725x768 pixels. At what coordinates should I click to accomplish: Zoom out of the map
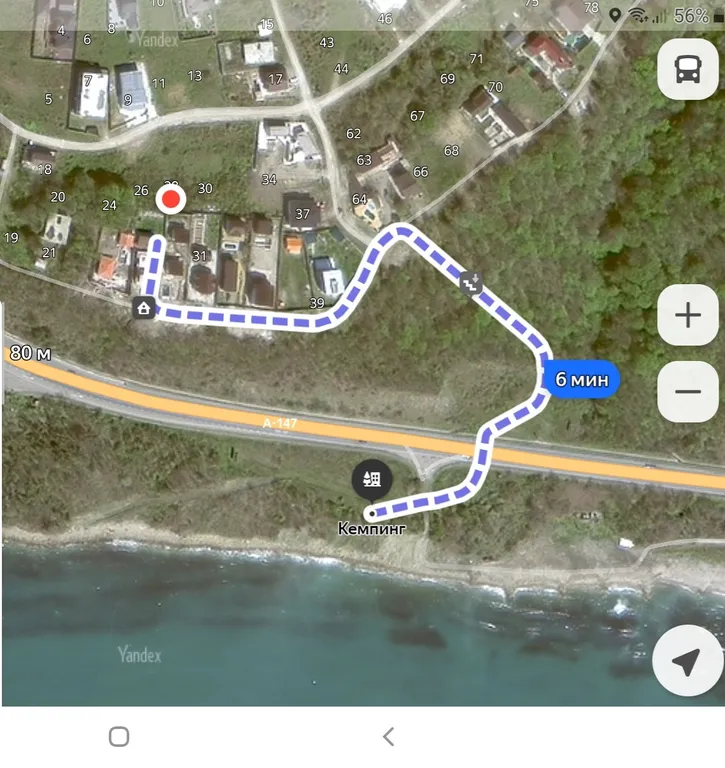click(688, 391)
